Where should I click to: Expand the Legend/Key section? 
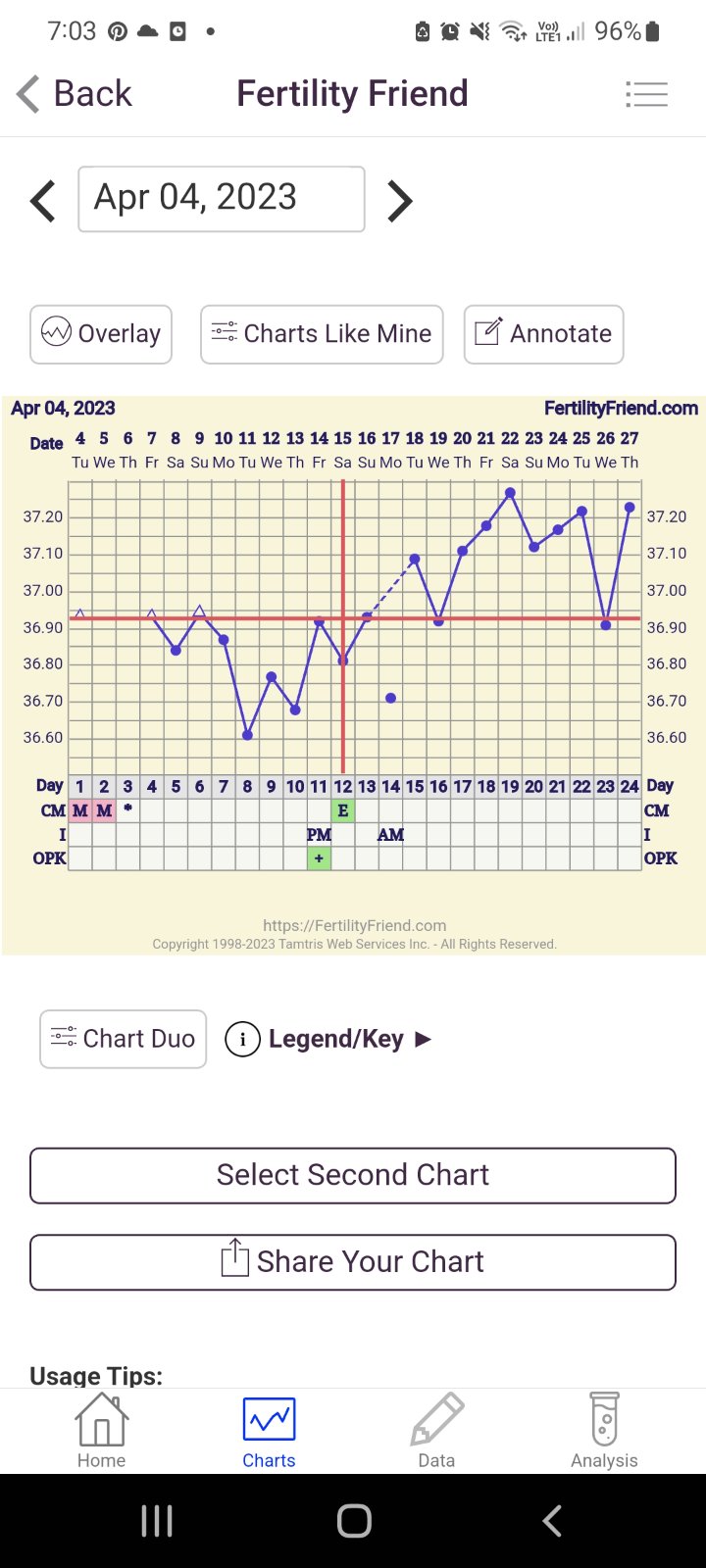[x=329, y=1039]
